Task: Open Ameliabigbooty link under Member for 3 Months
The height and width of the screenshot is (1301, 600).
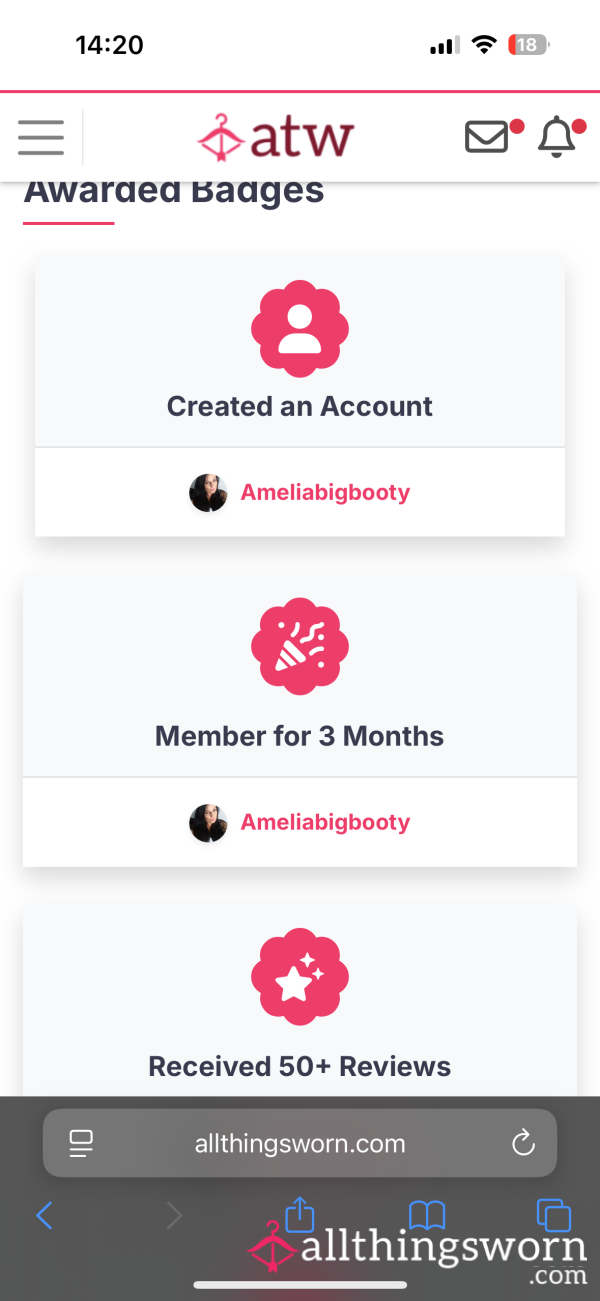Action: [325, 822]
